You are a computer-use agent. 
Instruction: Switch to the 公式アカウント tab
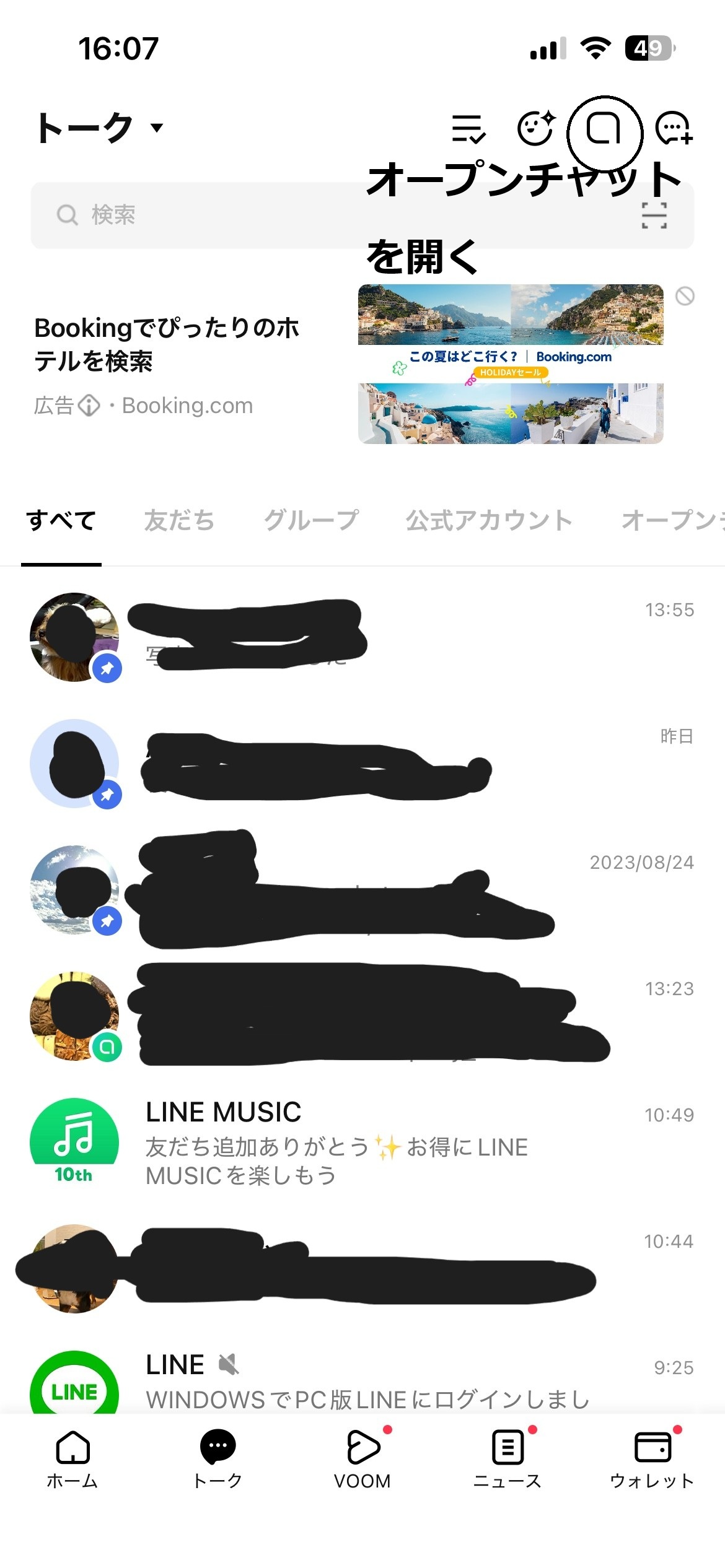pyautogui.click(x=489, y=520)
